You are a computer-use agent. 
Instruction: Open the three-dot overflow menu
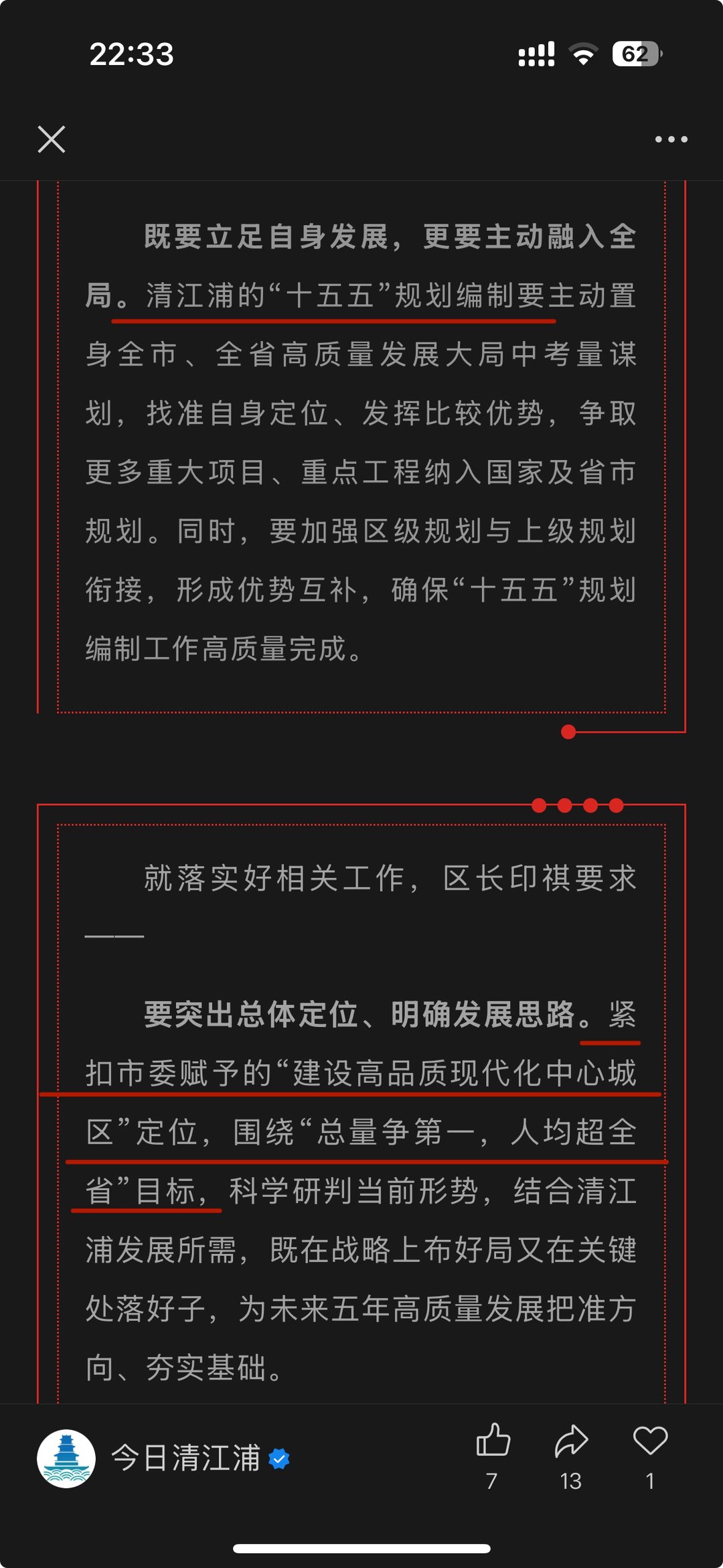pos(671,139)
